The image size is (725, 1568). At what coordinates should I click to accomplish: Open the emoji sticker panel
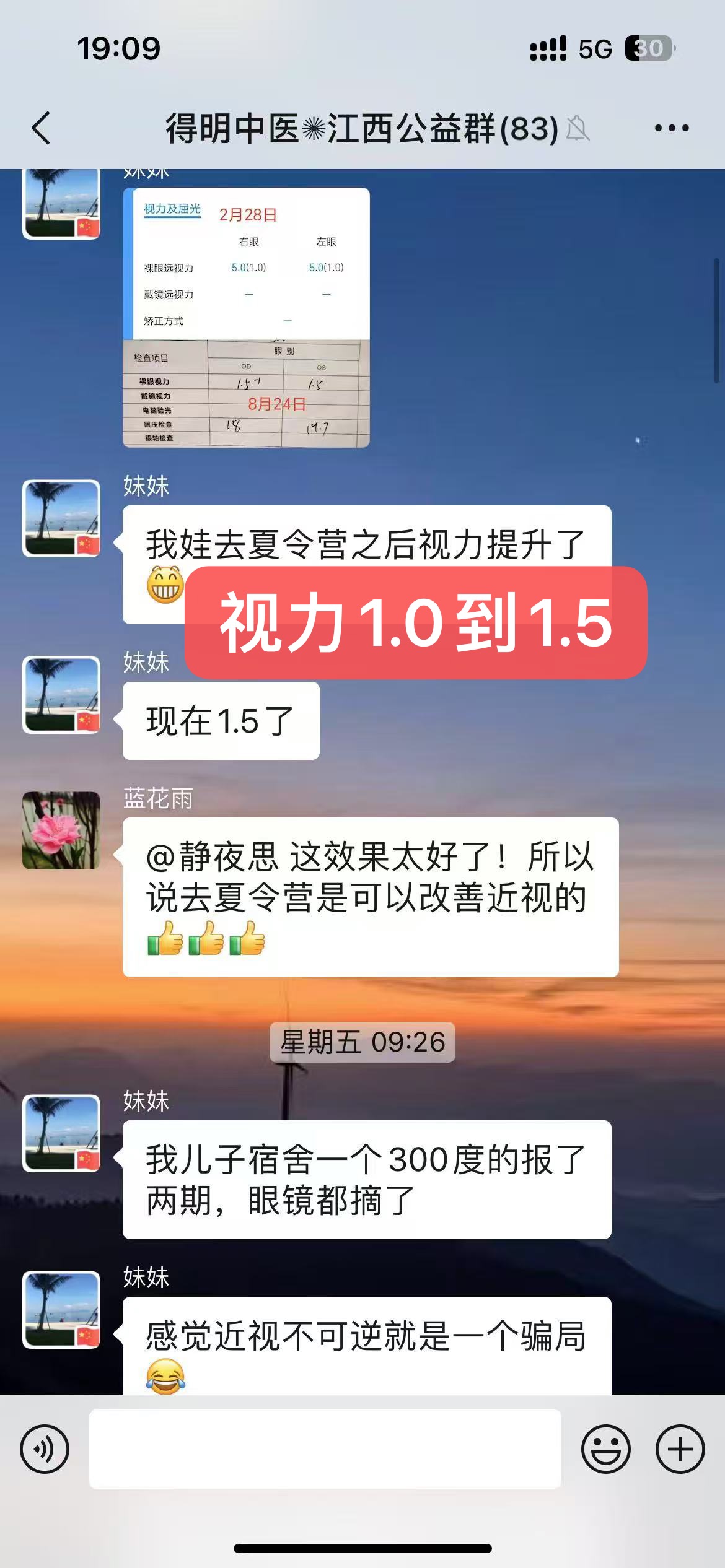click(605, 1449)
